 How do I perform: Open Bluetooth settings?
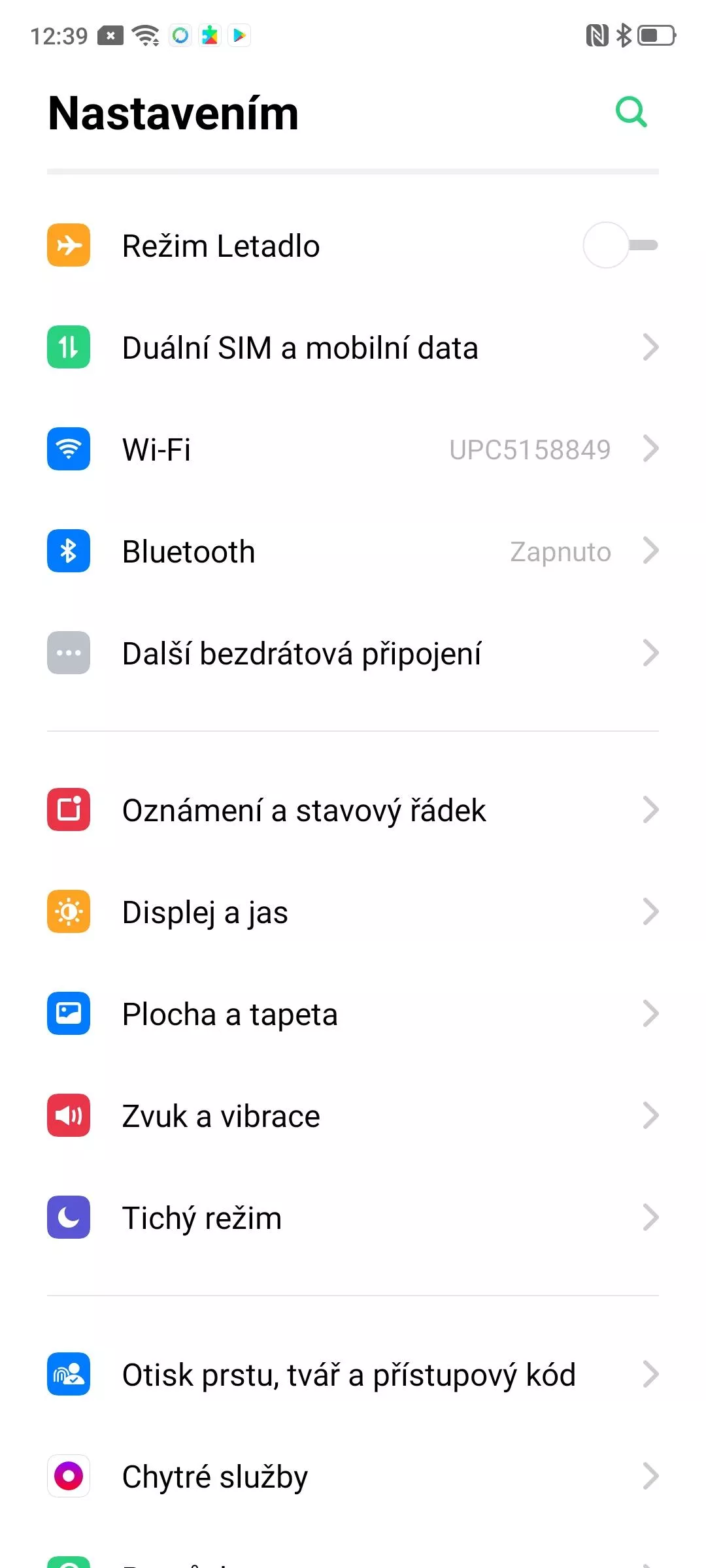point(353,551)
